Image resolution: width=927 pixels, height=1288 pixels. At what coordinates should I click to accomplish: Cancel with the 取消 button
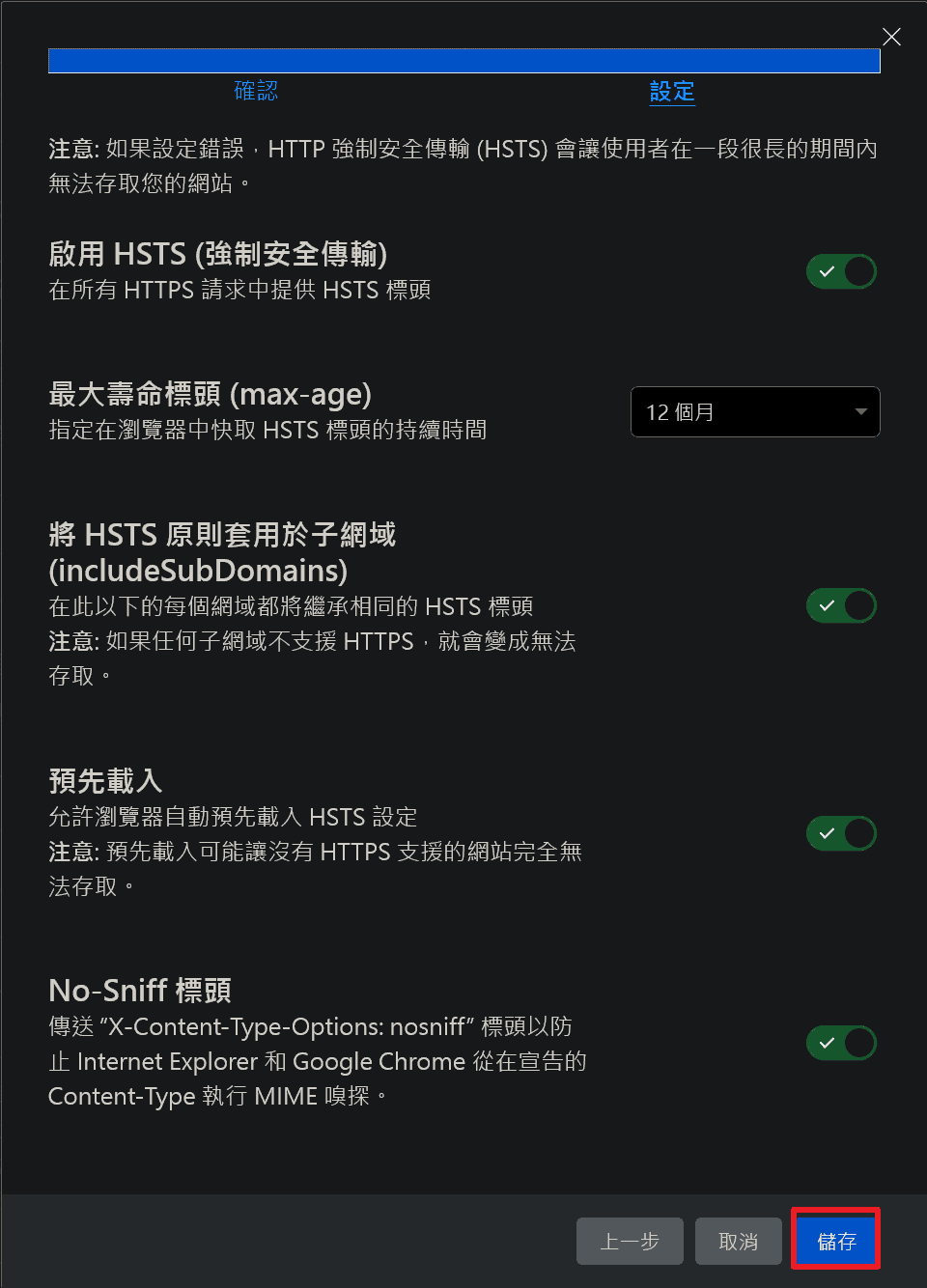[739, 1242]
